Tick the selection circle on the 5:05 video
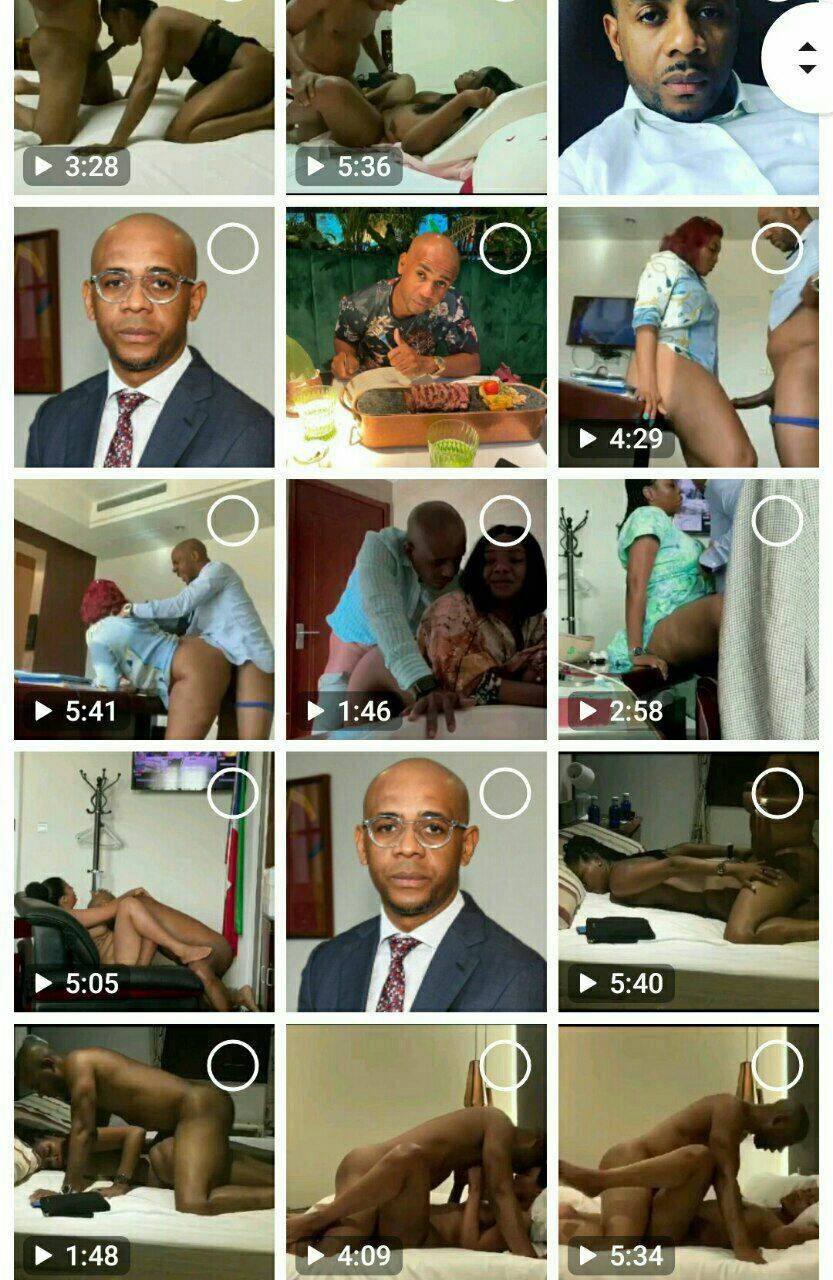 233,793
